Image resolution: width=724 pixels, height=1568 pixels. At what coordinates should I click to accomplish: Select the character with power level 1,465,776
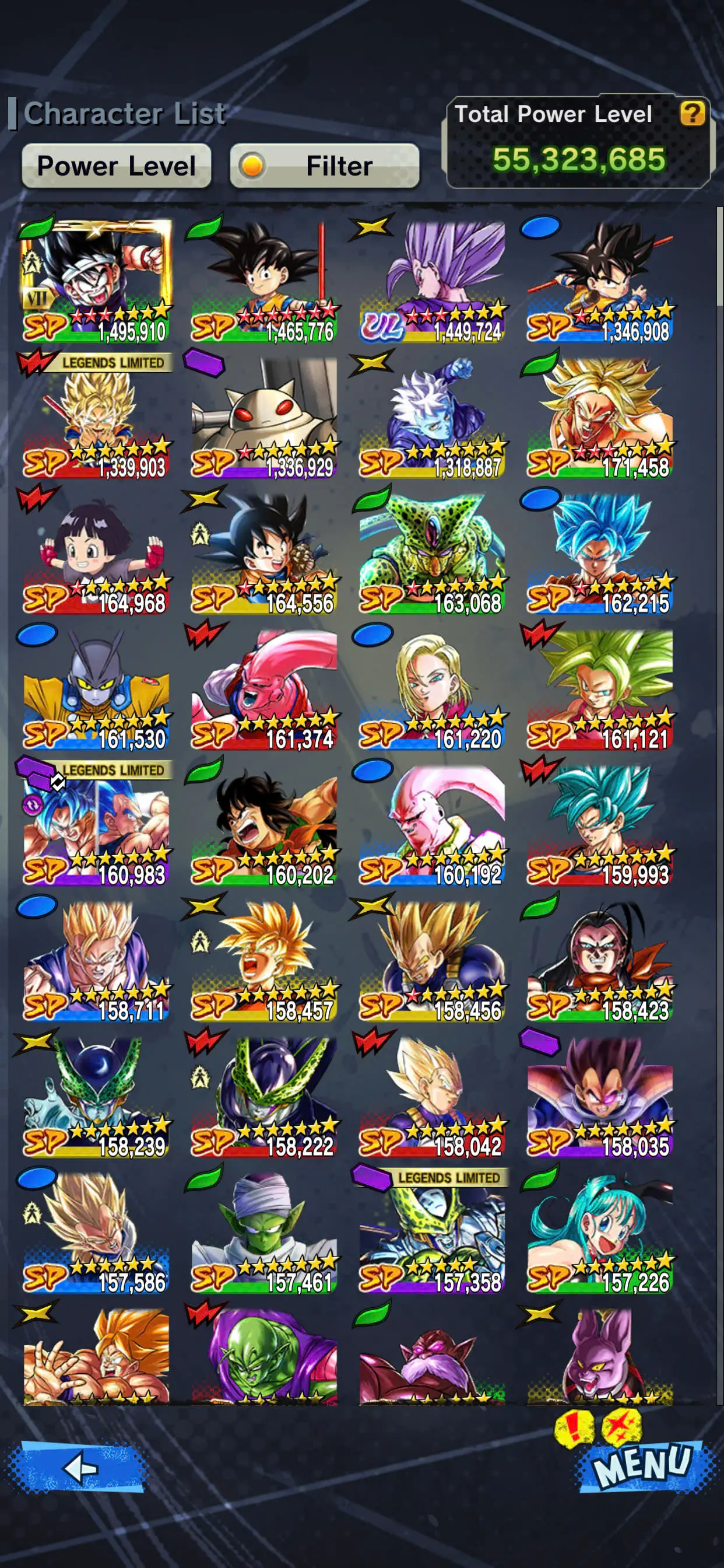(264, 280)
